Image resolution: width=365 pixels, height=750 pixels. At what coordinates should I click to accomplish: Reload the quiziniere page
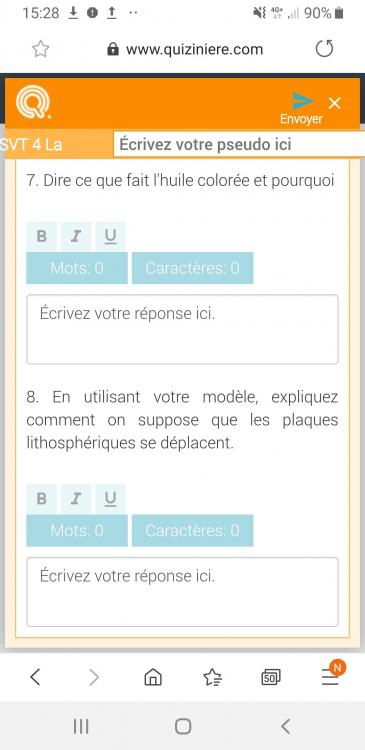coord(324,49)
